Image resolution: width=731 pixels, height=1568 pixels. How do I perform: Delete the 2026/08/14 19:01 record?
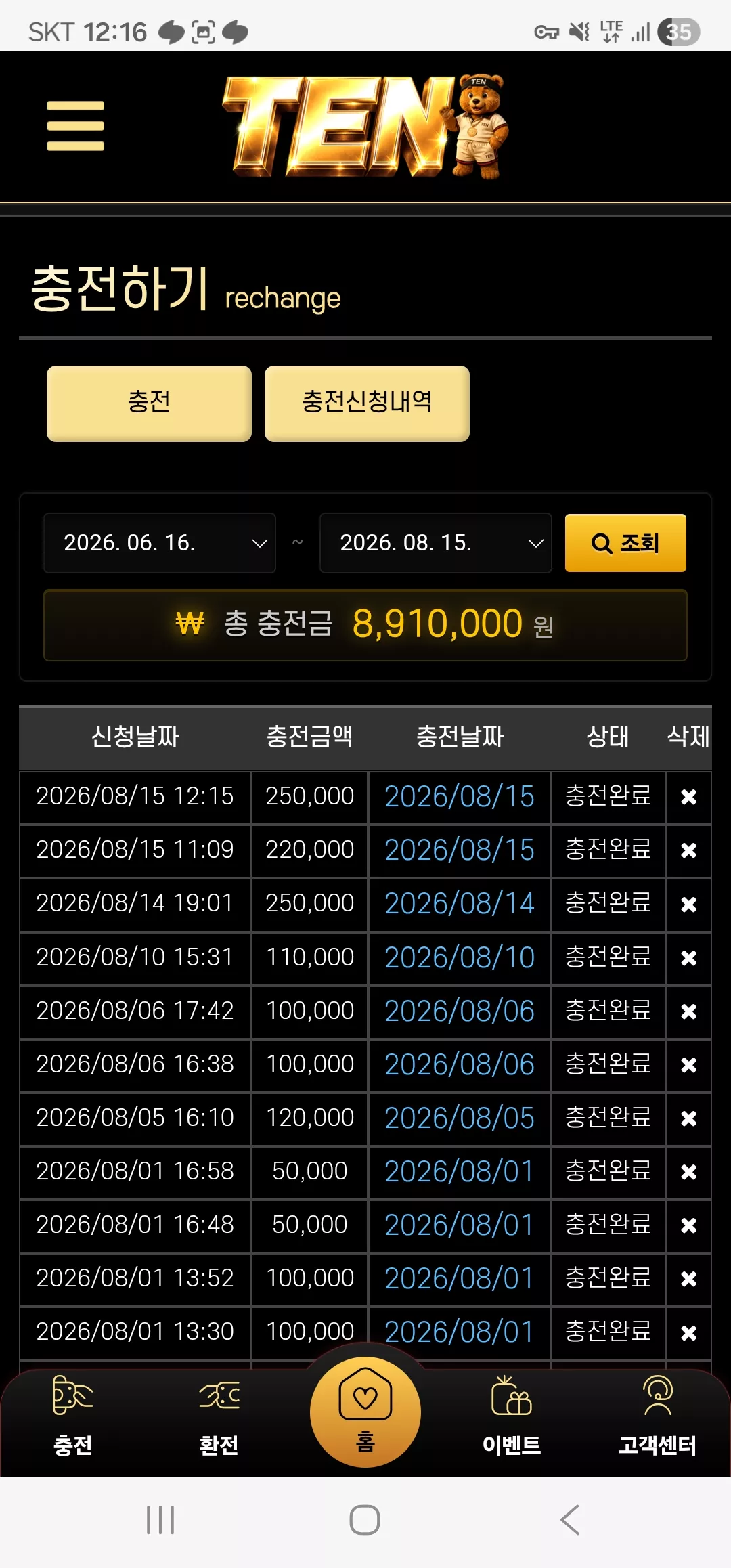(x=689, y=905)
